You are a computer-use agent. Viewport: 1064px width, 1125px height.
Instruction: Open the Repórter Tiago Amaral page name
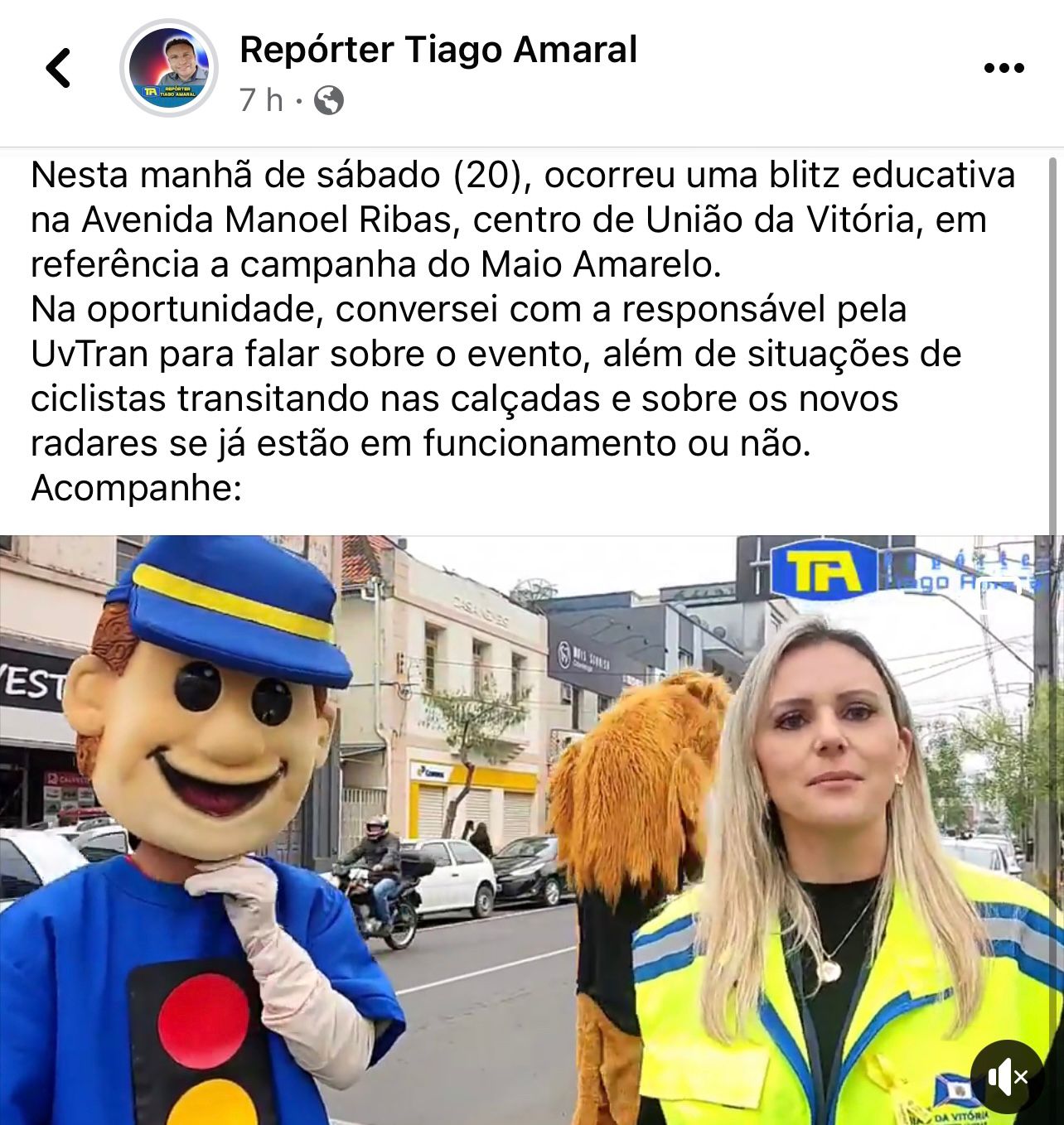coord(438,50)
